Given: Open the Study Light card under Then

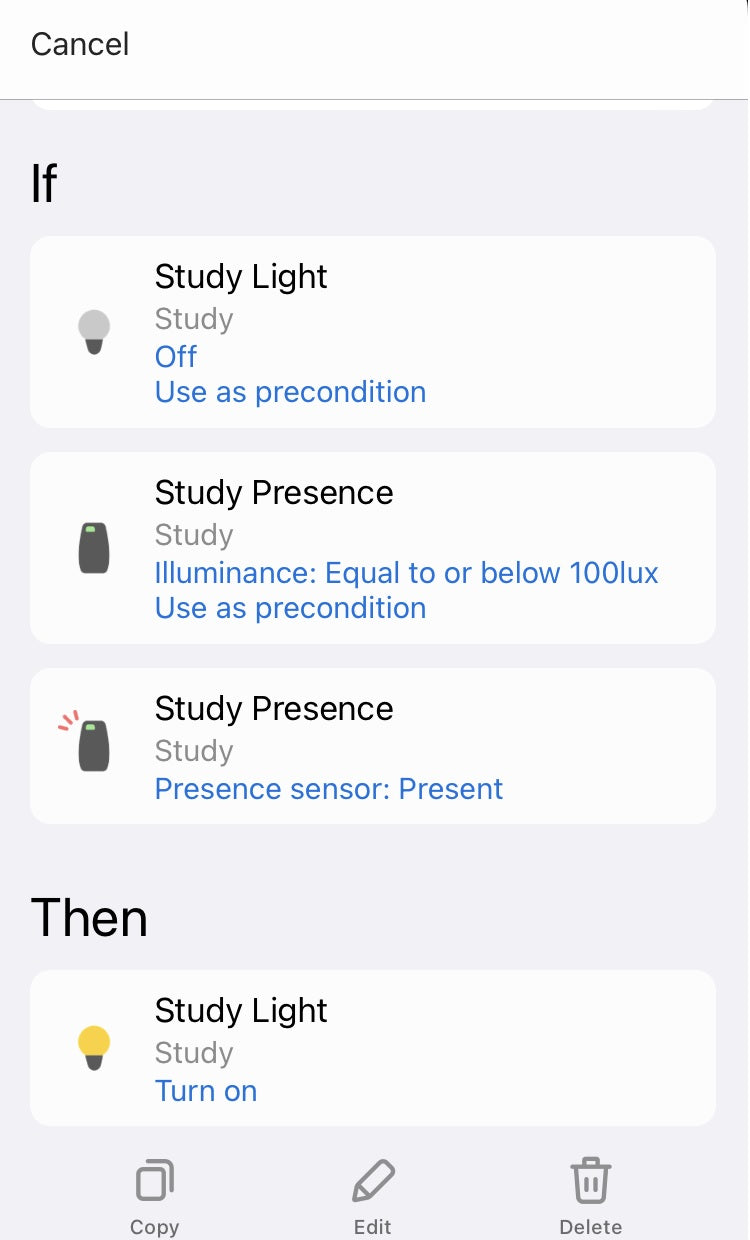Looking at the screenshot, I should tap(372, 1047).
